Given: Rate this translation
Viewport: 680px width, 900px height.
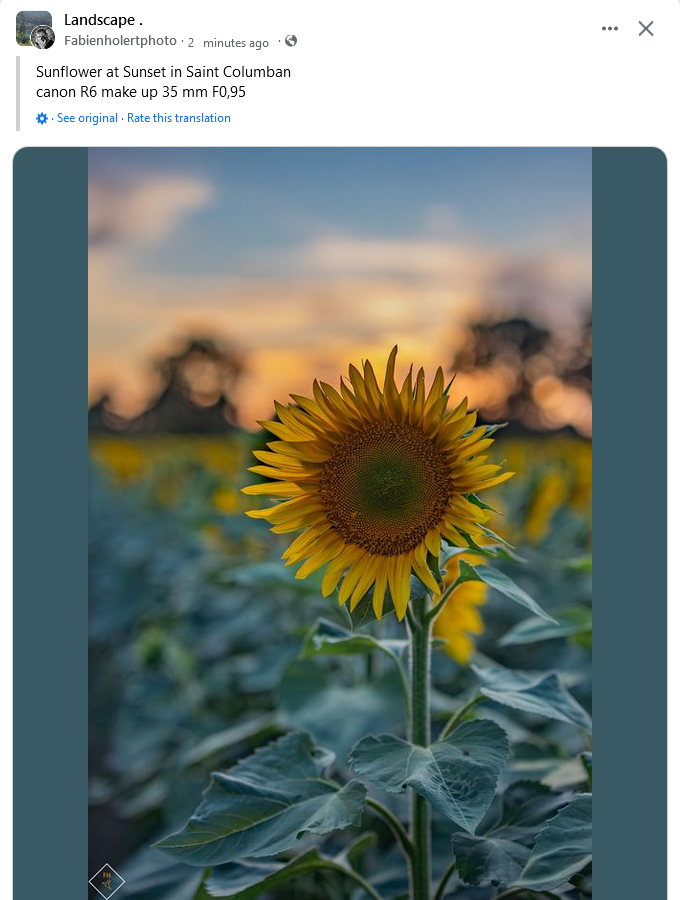Looking at the screenshot, I should pos(179,118).
